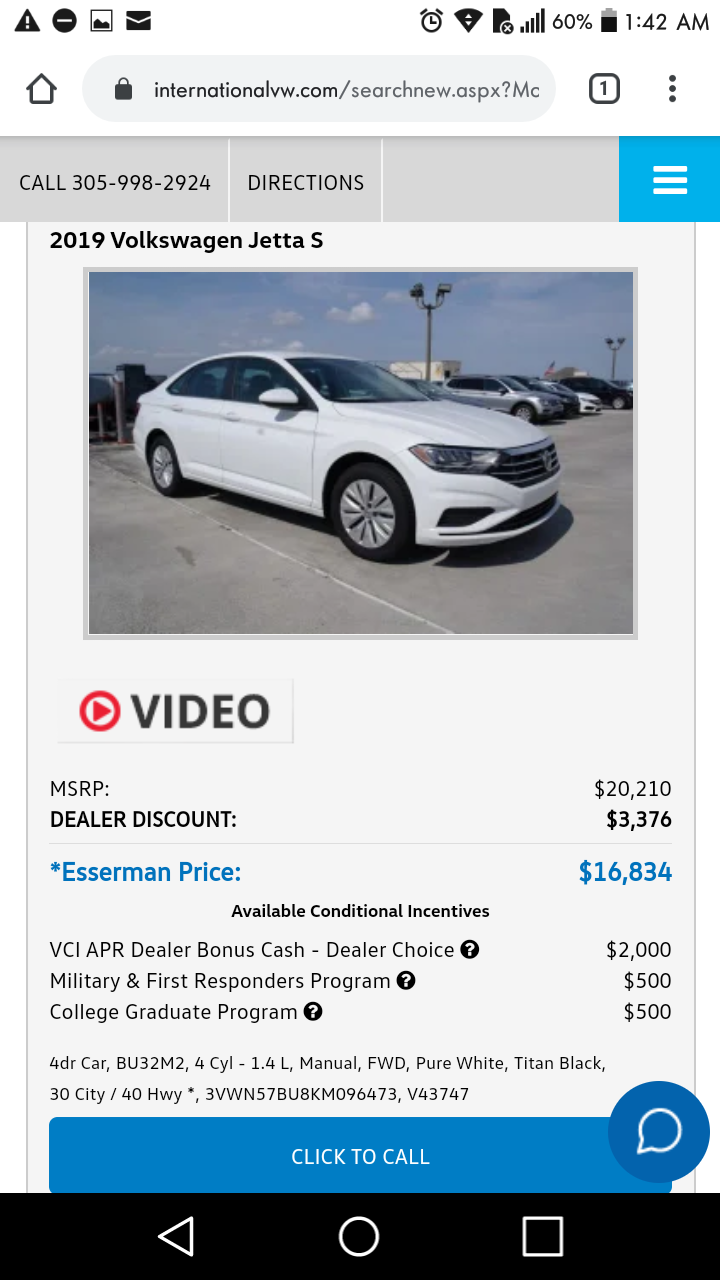Play the vehicle video

coord(175,711)
